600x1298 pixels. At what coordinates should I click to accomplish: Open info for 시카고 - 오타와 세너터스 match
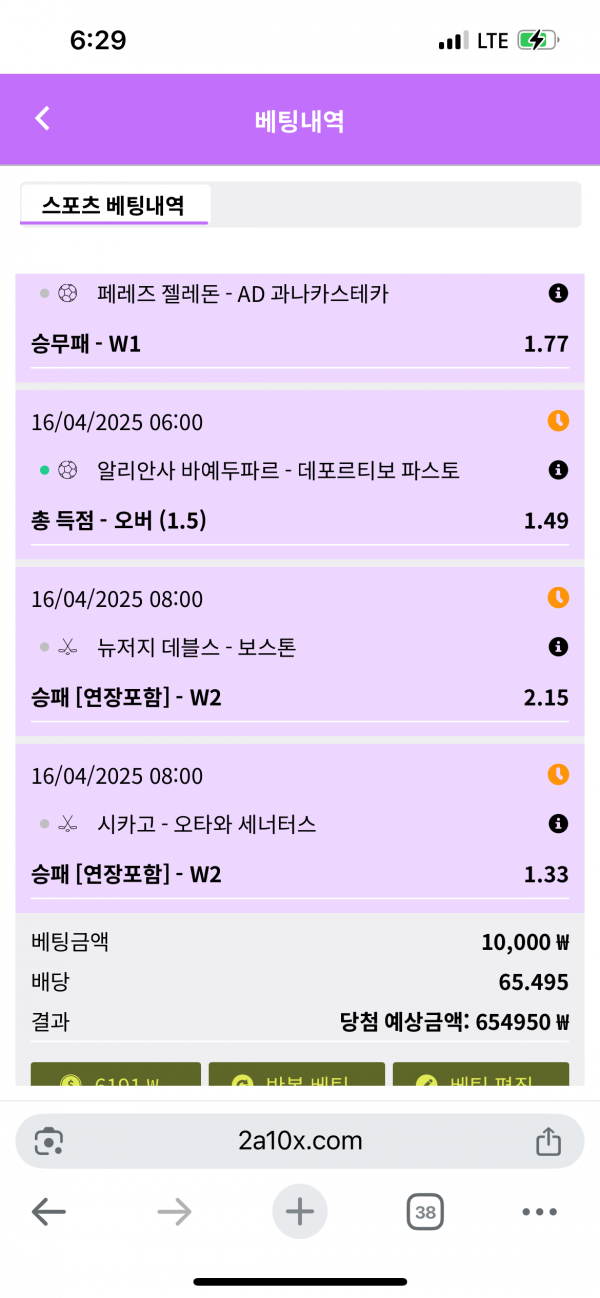558,824
